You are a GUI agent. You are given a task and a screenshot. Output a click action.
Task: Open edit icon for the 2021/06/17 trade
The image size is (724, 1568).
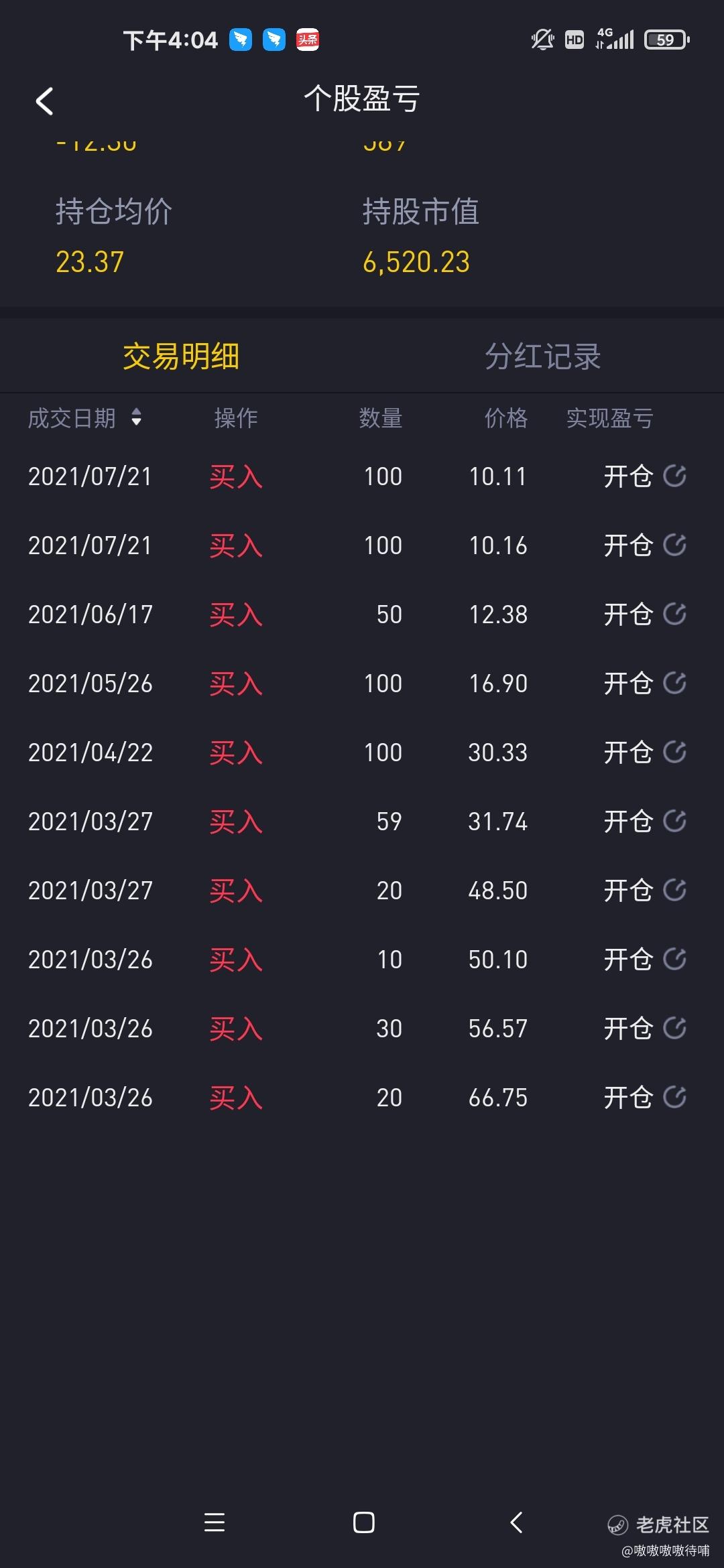pyautogui.click(x=674, y=614)
